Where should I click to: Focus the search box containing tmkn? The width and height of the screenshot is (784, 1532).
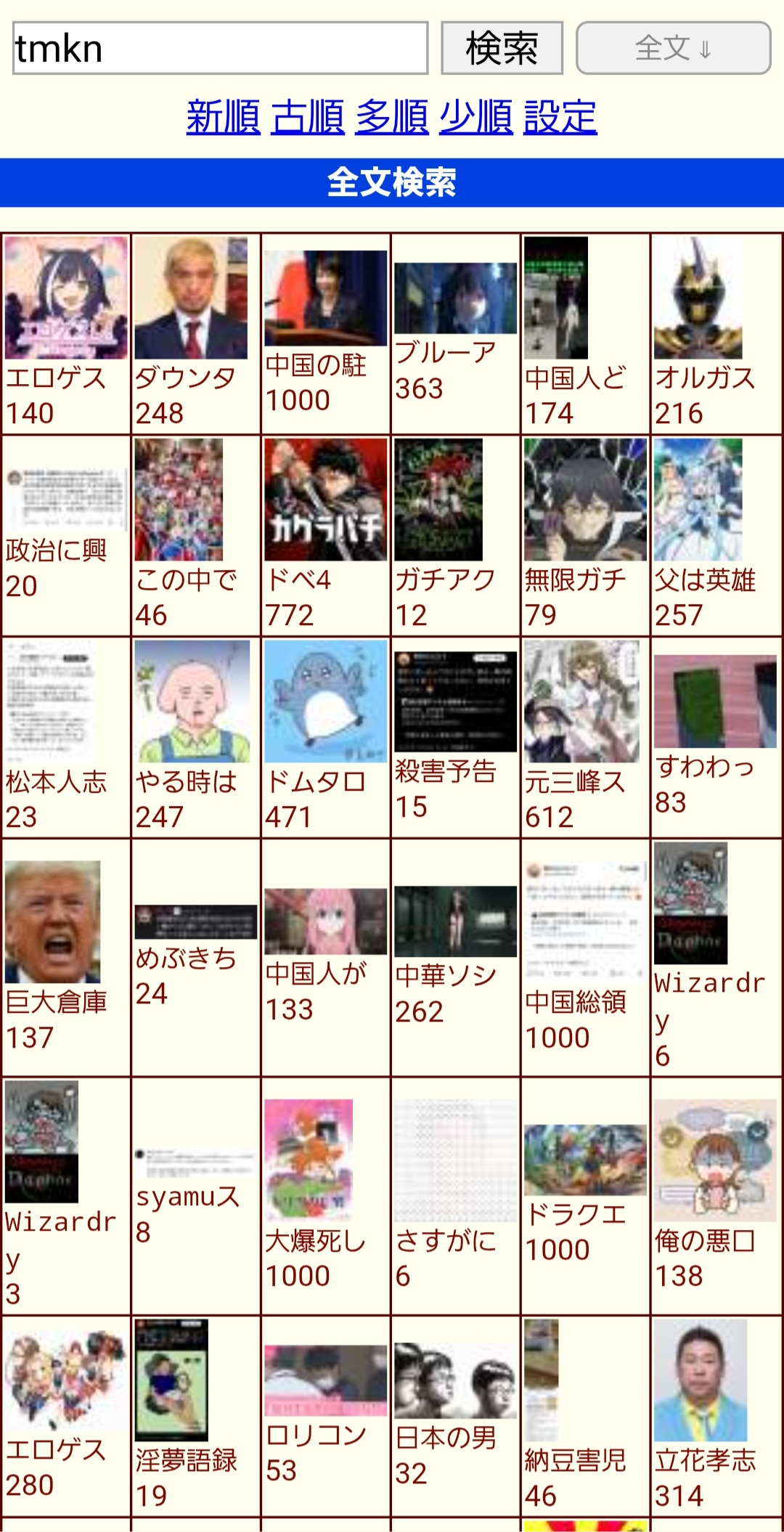point(220,49)
